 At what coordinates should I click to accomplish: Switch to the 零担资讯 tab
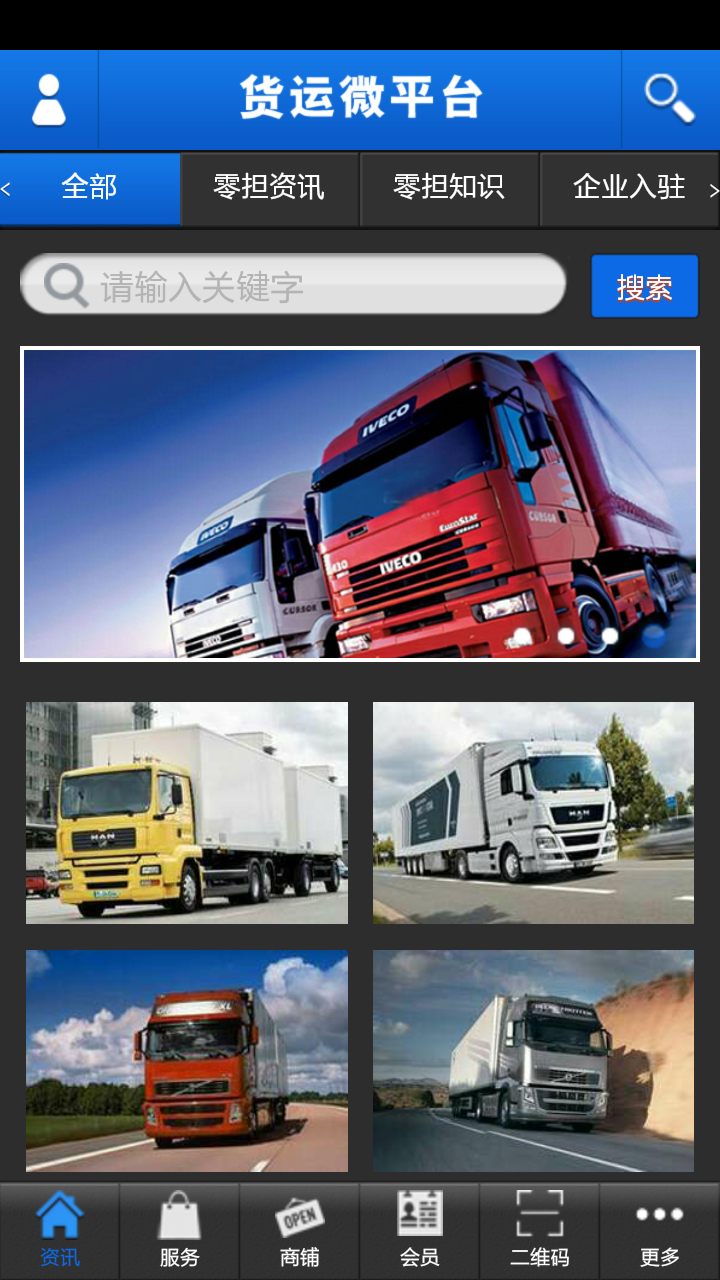click(x=269, y=188)
